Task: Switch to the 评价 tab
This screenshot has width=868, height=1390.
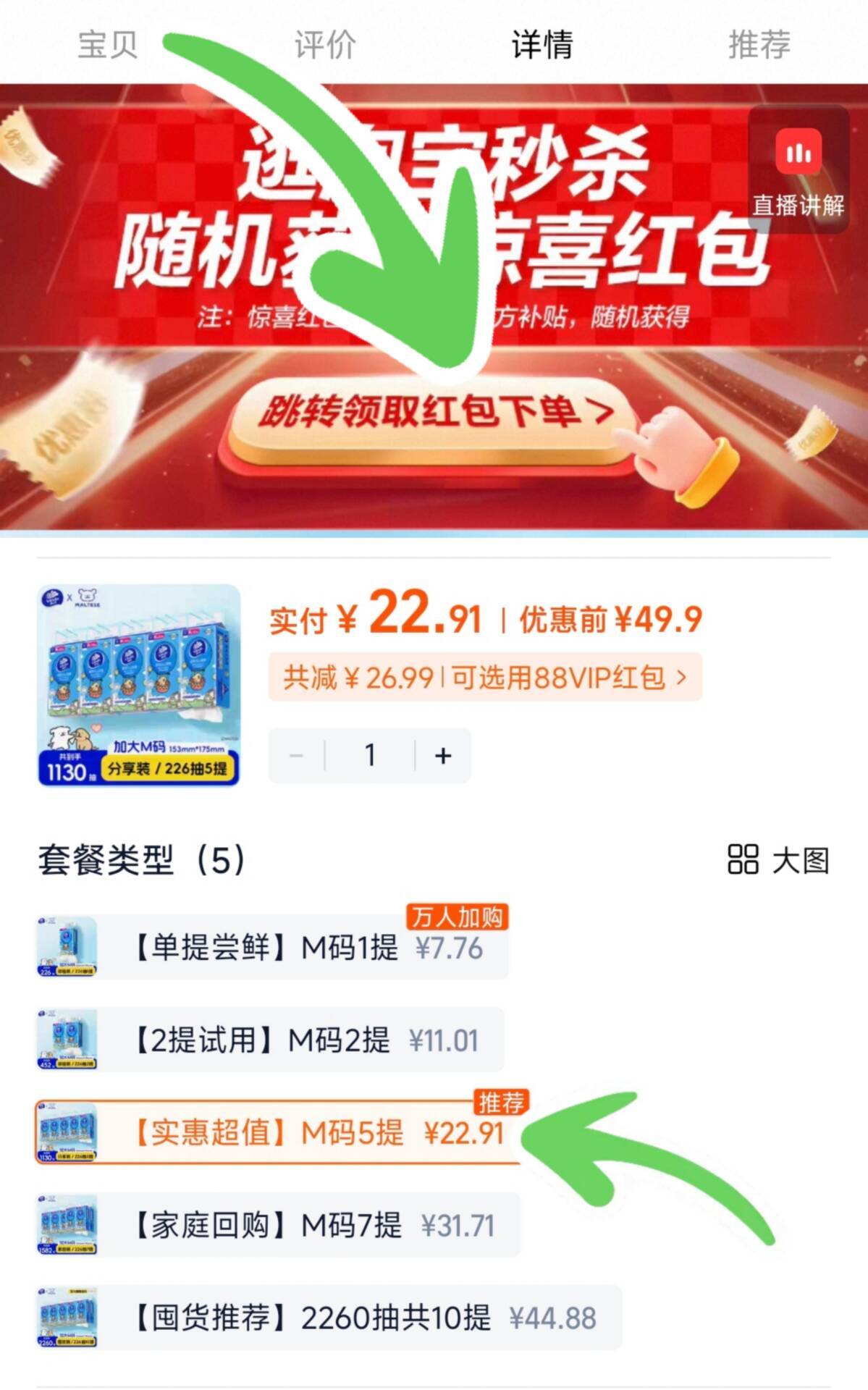Action: pyautogui.click(x=325, y=44)
